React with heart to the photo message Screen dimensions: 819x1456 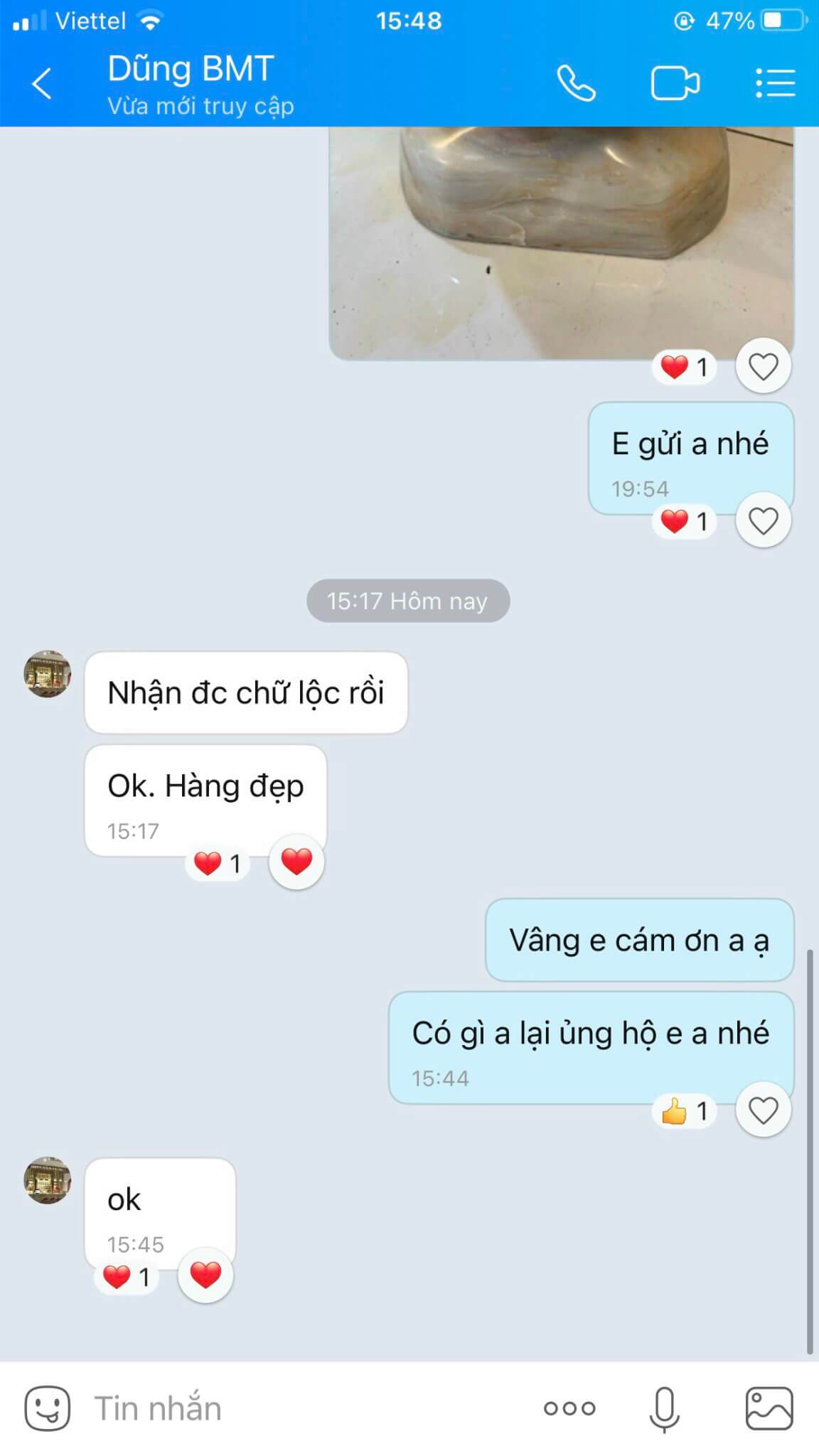(763, 367)
